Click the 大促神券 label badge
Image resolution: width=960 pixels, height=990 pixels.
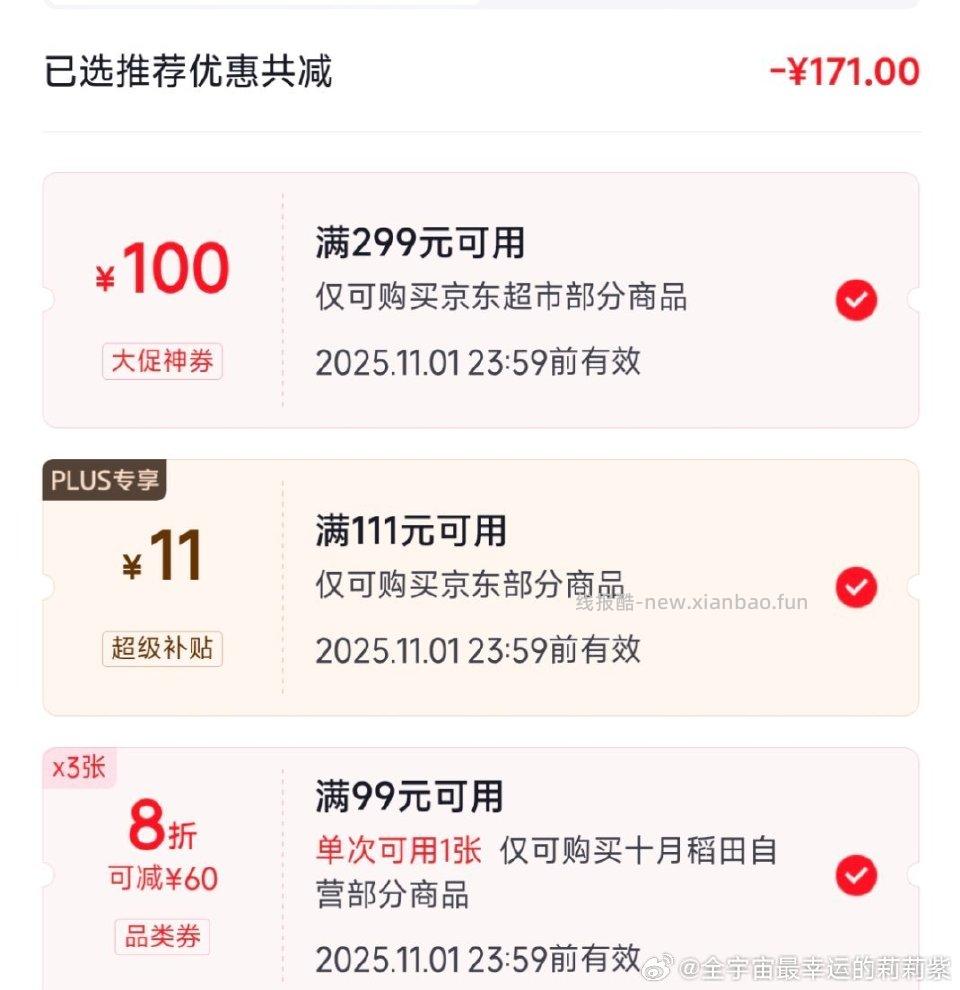[162, 362]
